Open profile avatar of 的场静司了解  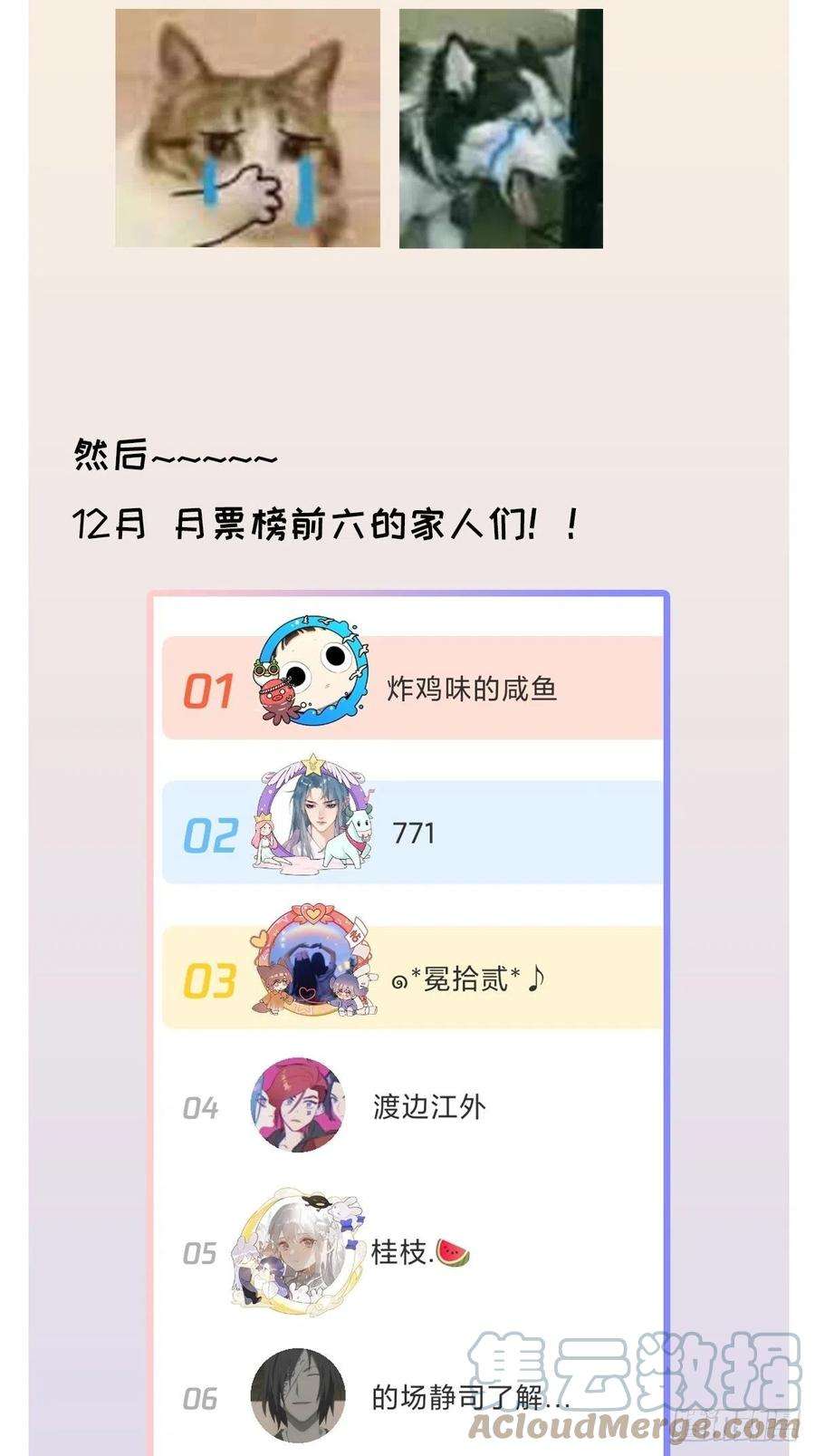(297, 1397)
